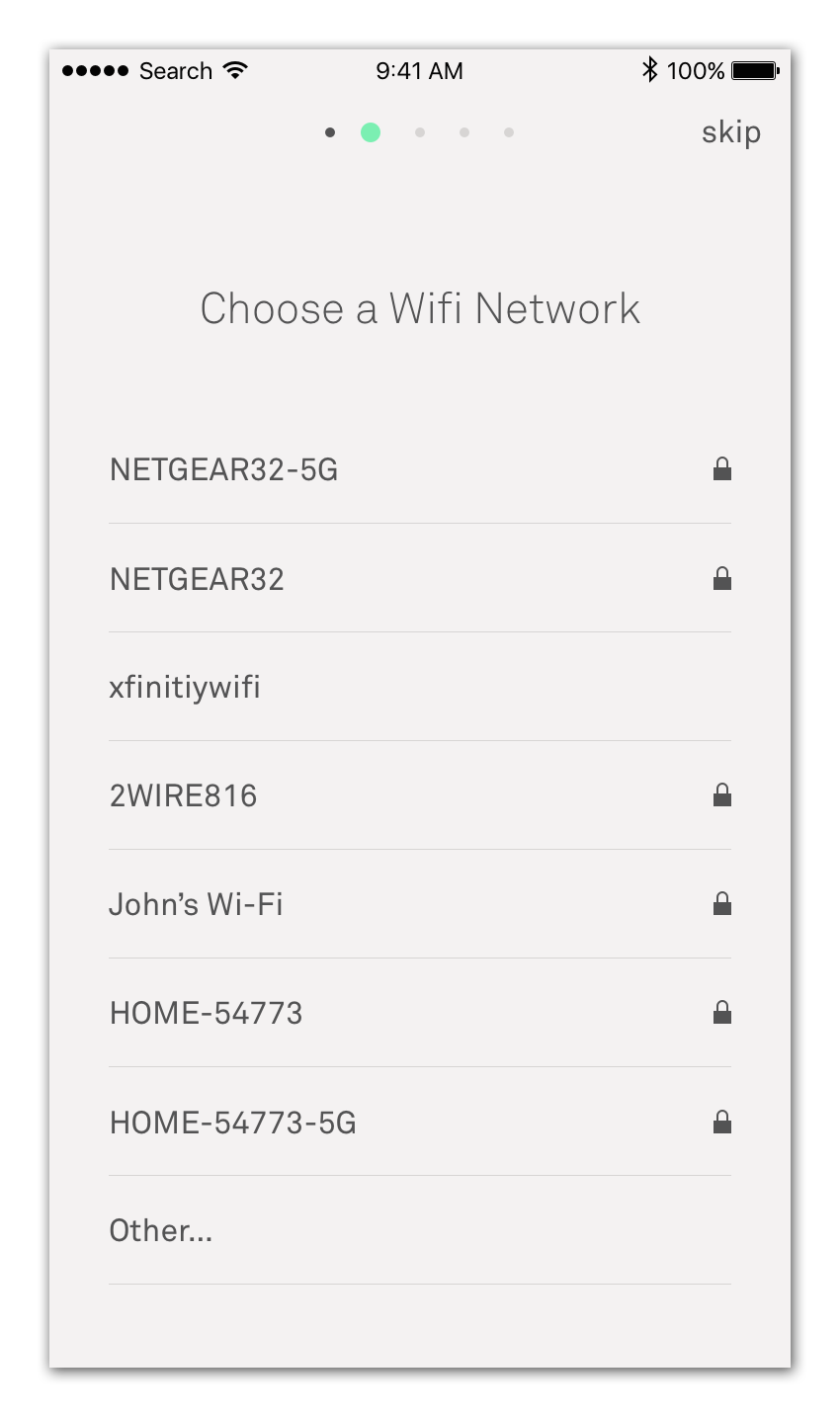The width and height of the screenshot is (840, 1417).
Task: Select the NETGEAR32-5G network
Action: pyautogui.click(x=420, y=469)
